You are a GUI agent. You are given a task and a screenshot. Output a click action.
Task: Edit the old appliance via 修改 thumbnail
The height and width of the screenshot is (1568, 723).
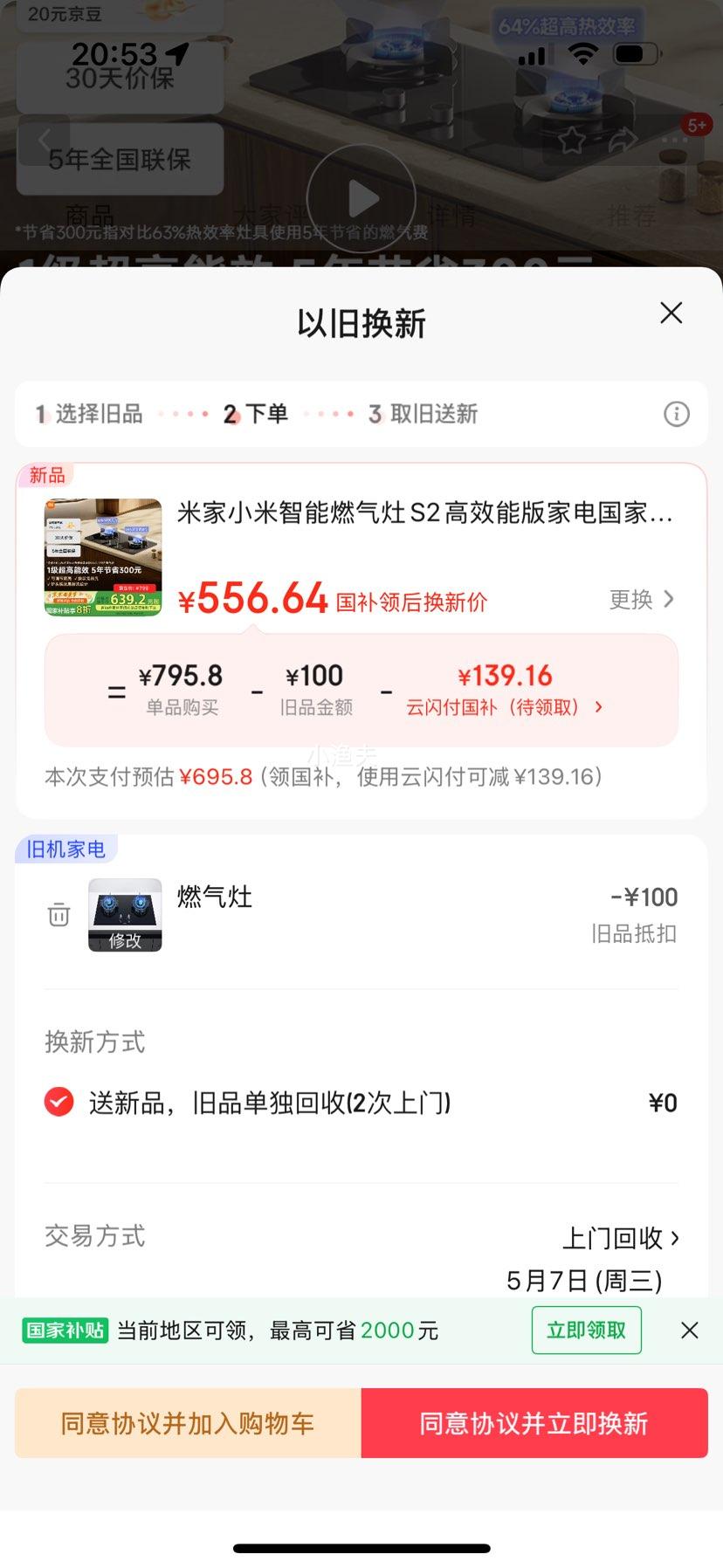point(125,915)
